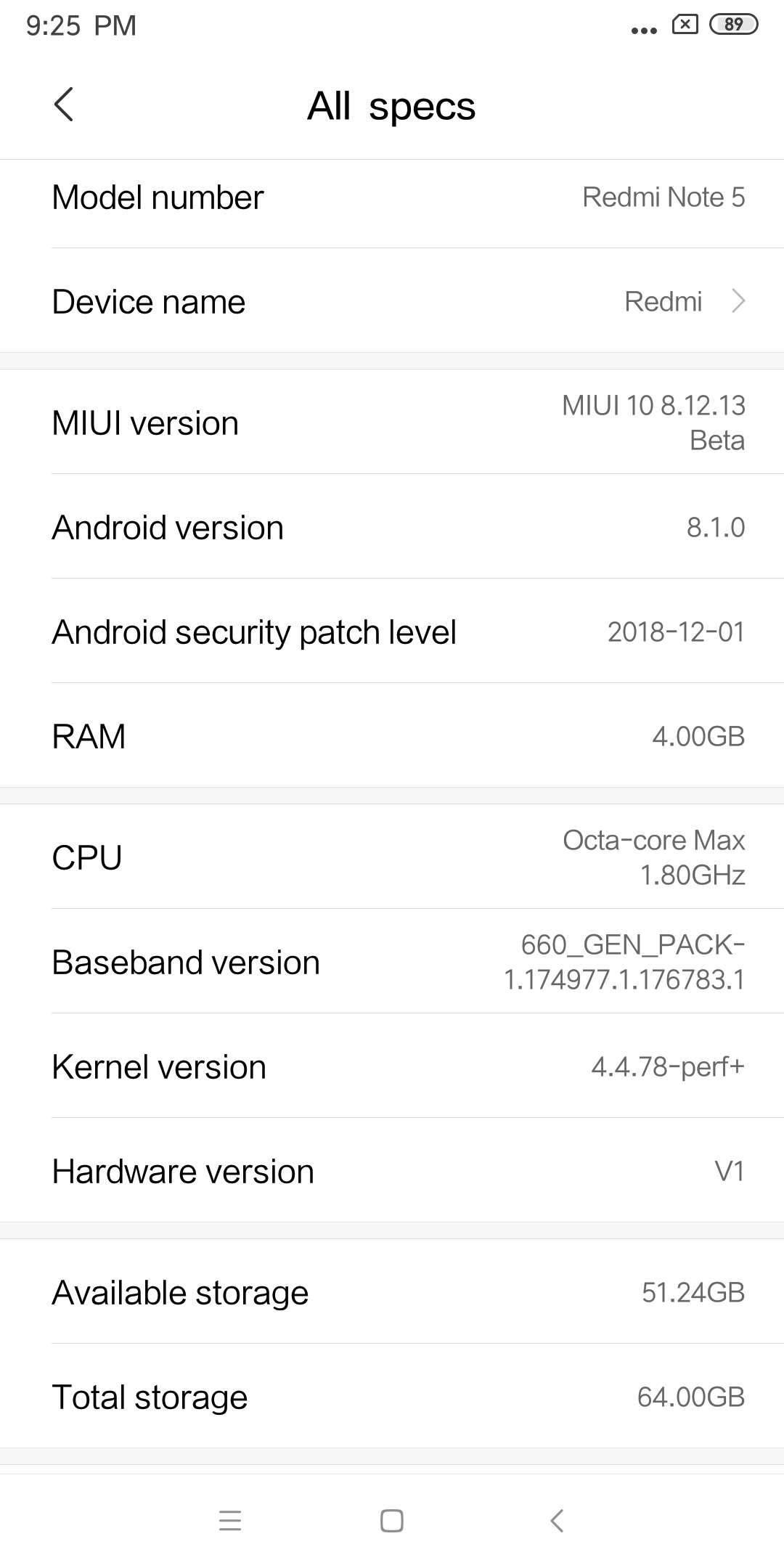Go back from All specs
Screen dimensions: 784x1568
pyautogui.click(x=64, y=105)
